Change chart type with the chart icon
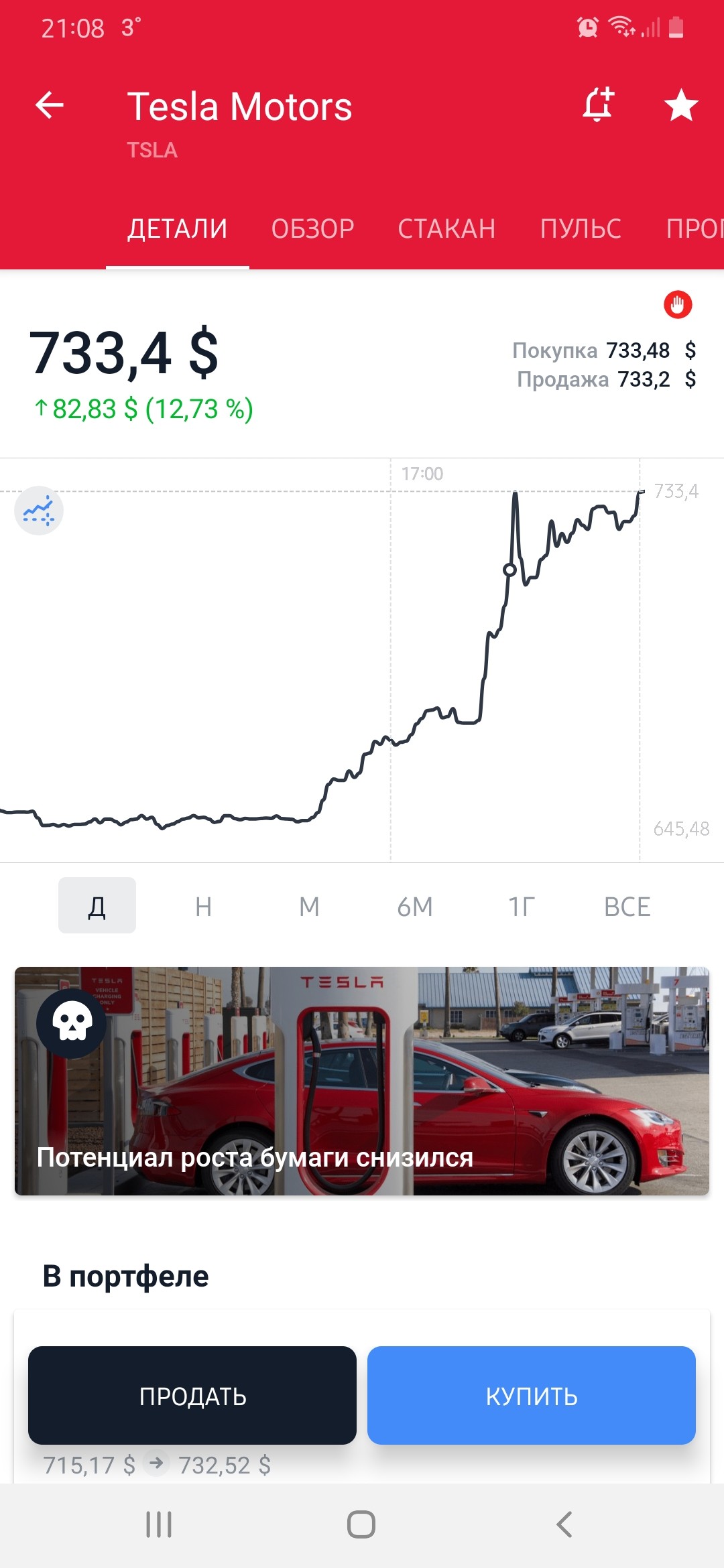The width and height of the screenshot is (724, 1568). pyautogui.click(x=39, y=511)
